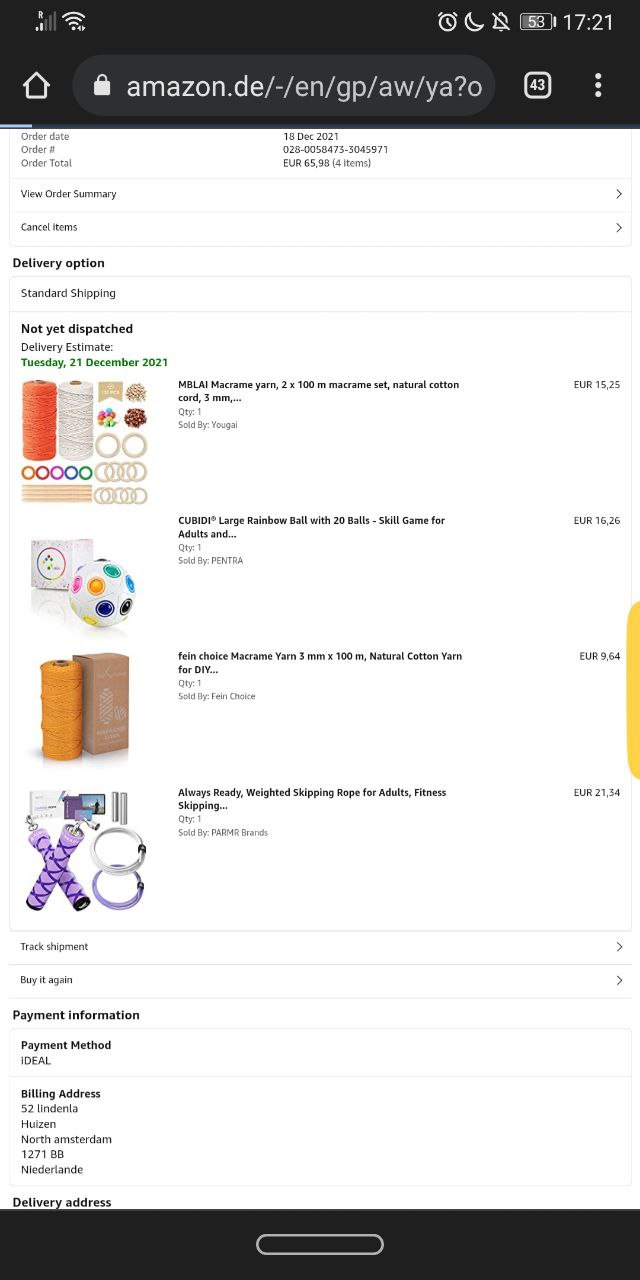The width and height of the screenshot is (640, 1280).
Task: Open the fein choice Macrame Yarn product
Action: tap(320, 662)
